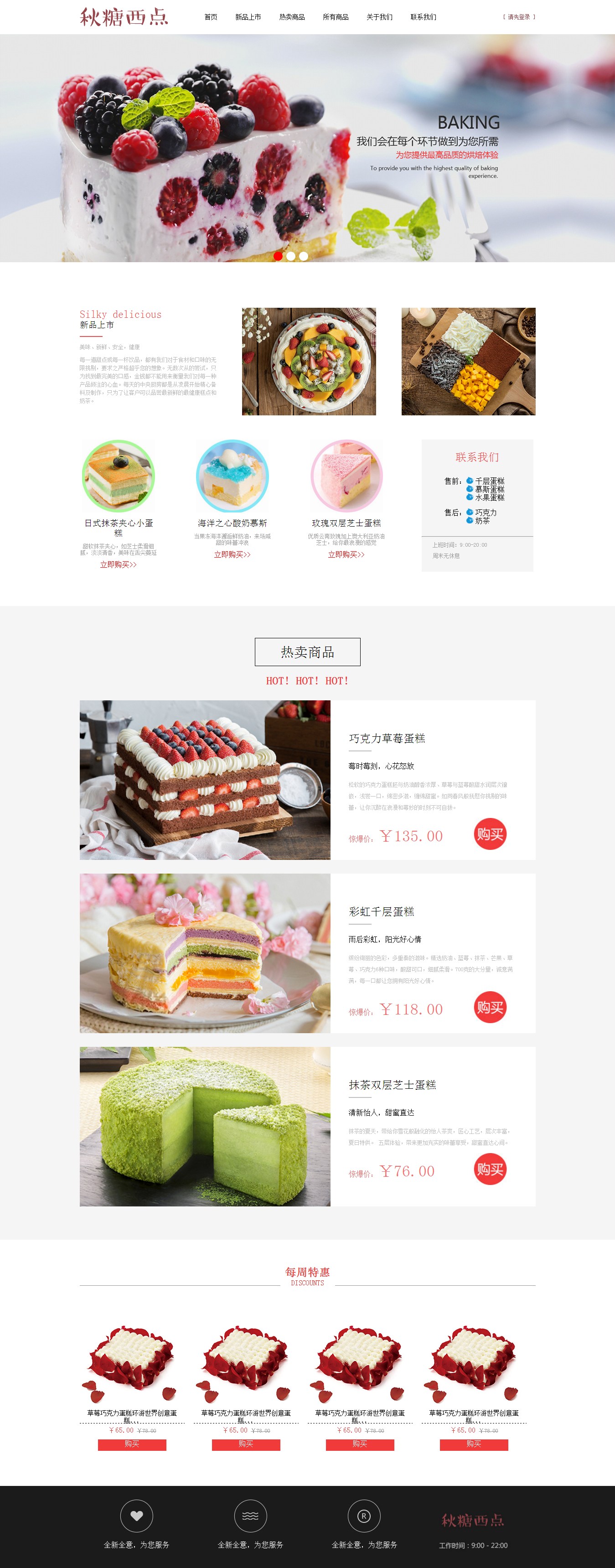This screenshot has height=1568, width=615.
Task: Tap 联系我们 in the top navigation
Action: [x=423, y=17]
